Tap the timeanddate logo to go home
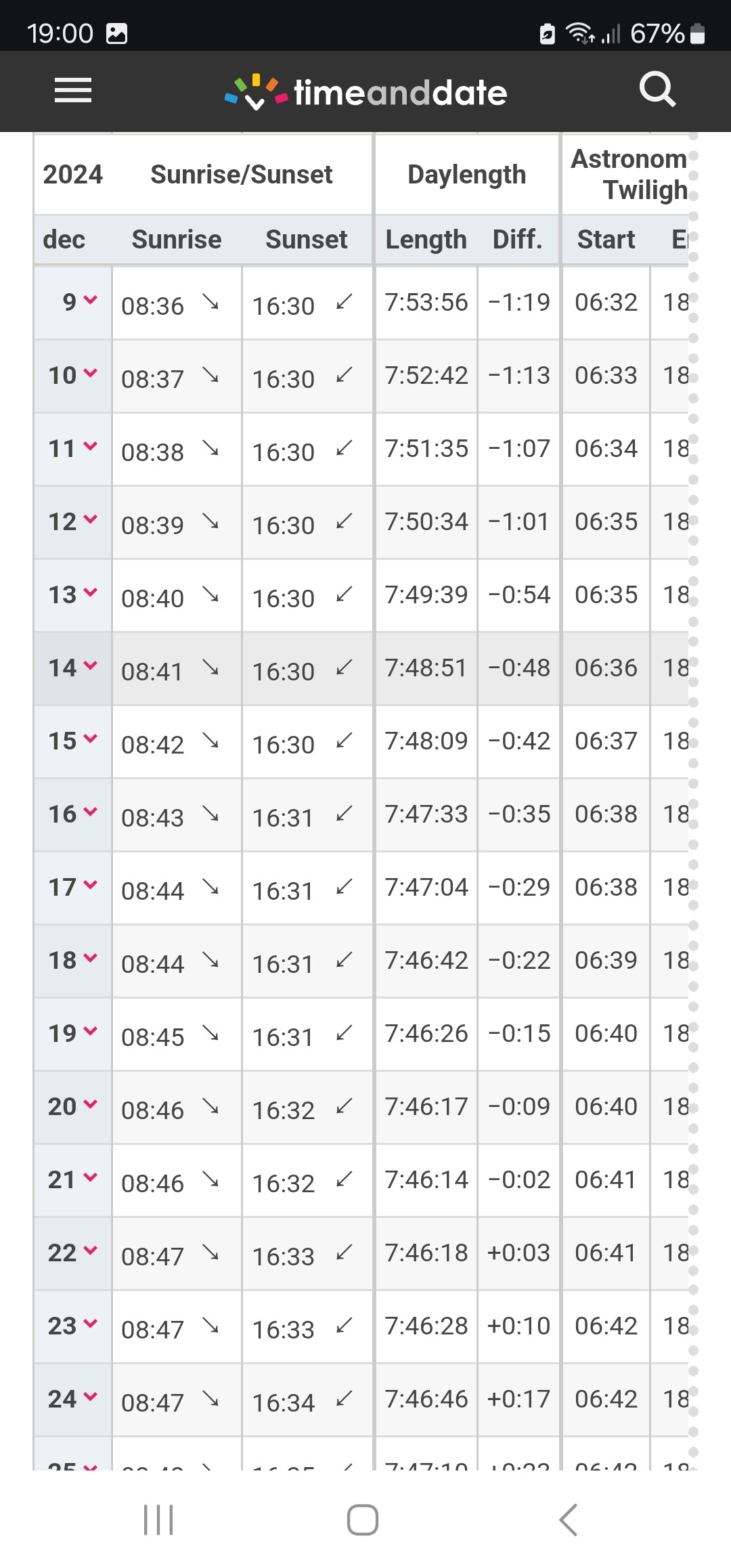Screen dimensions: 731x1568 tap(365, 92)
